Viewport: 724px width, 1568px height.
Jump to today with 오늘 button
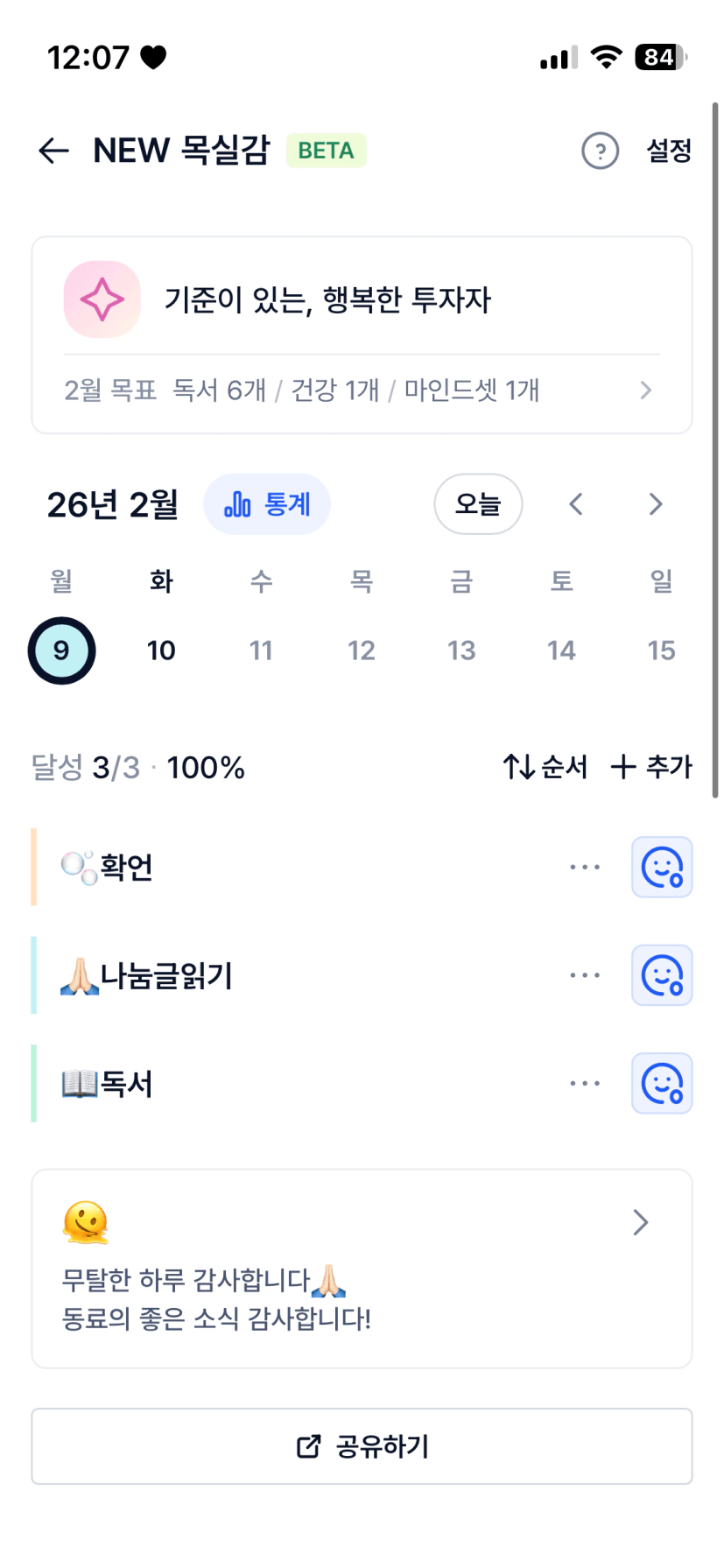coord(478,504)
